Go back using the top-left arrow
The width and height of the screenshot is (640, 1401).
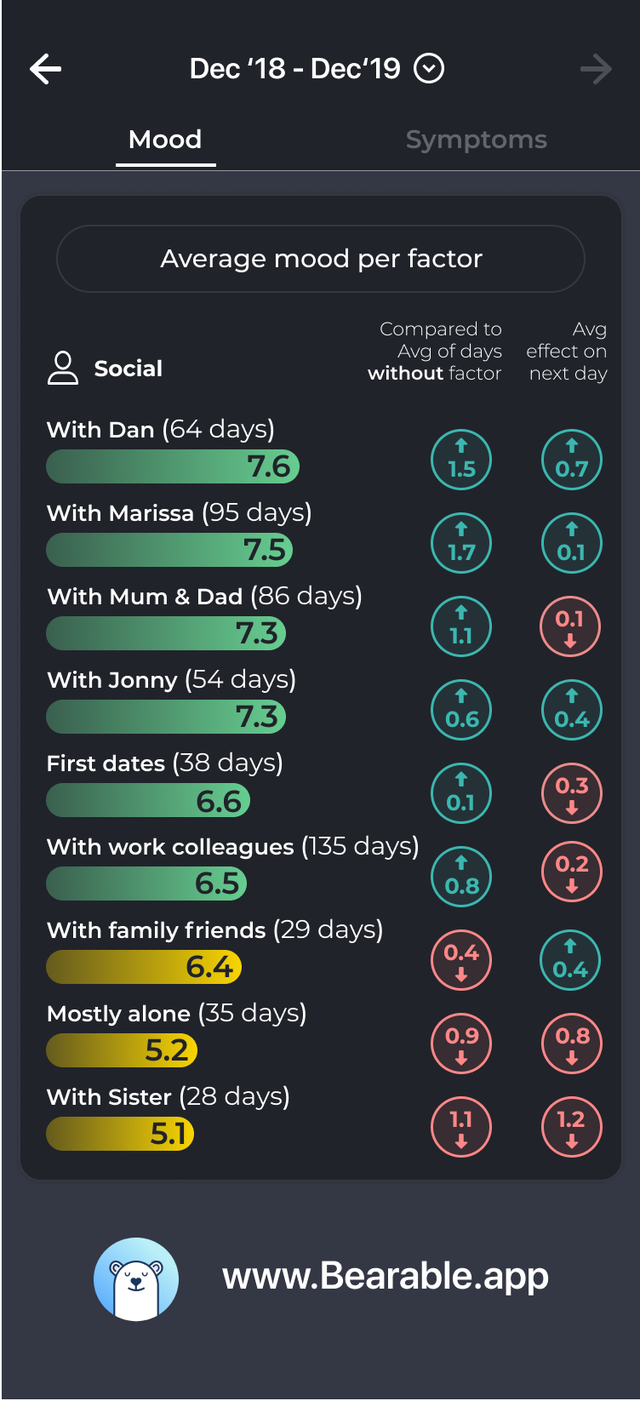tap(46, 69)
